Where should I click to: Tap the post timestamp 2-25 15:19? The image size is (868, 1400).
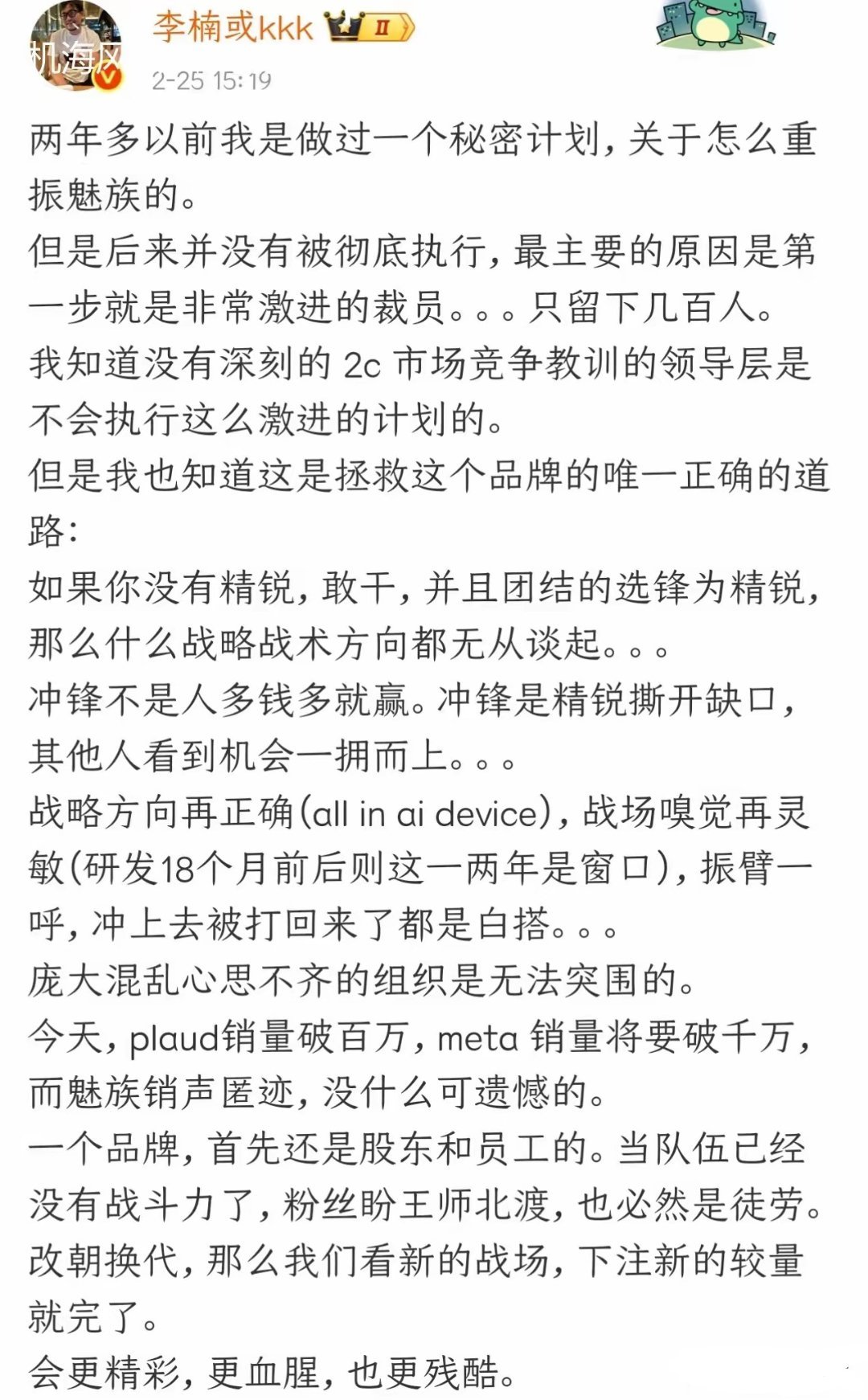pos(211,79)
